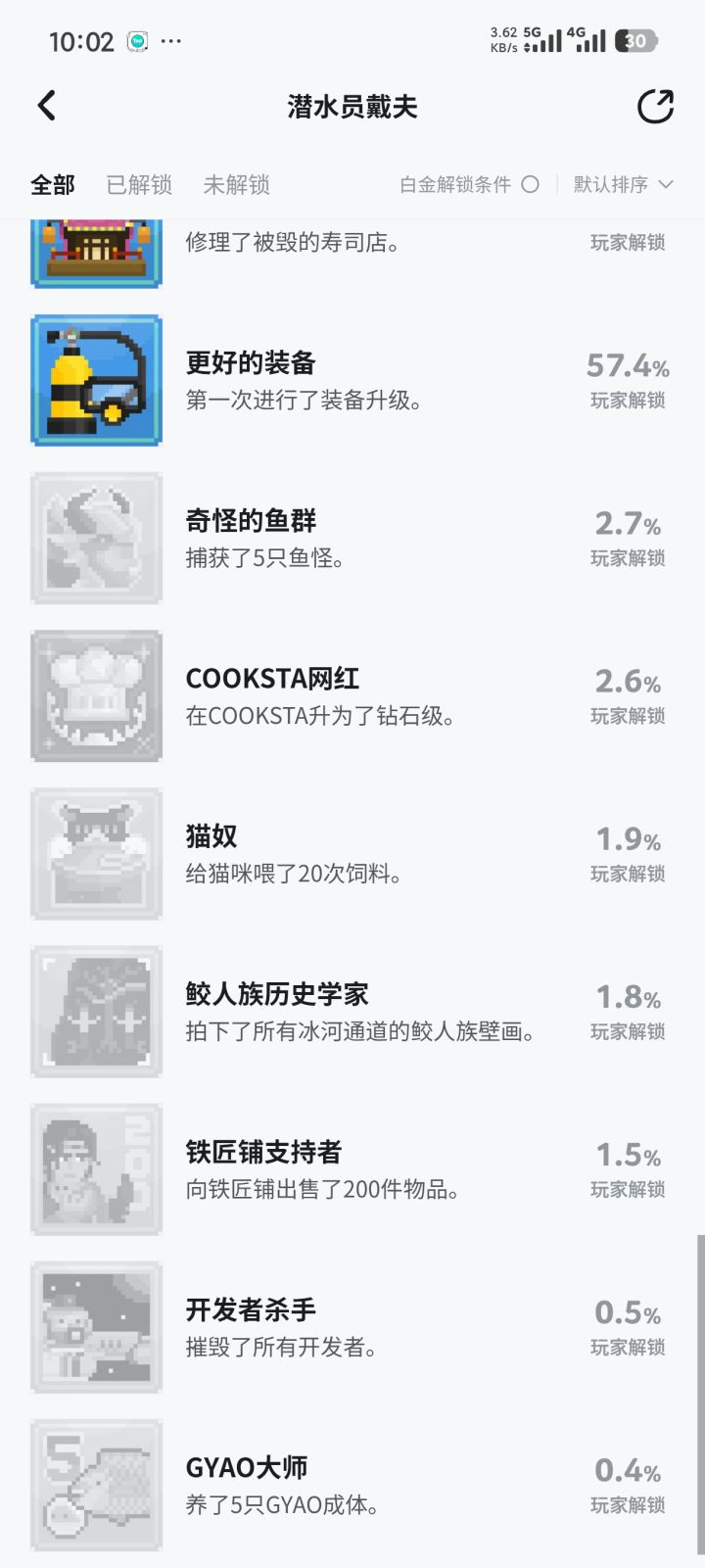This screenshot has height=1568, width=705.
Task: Share the 潜水员戴夫 achievement page
Action: pos(654,106)
